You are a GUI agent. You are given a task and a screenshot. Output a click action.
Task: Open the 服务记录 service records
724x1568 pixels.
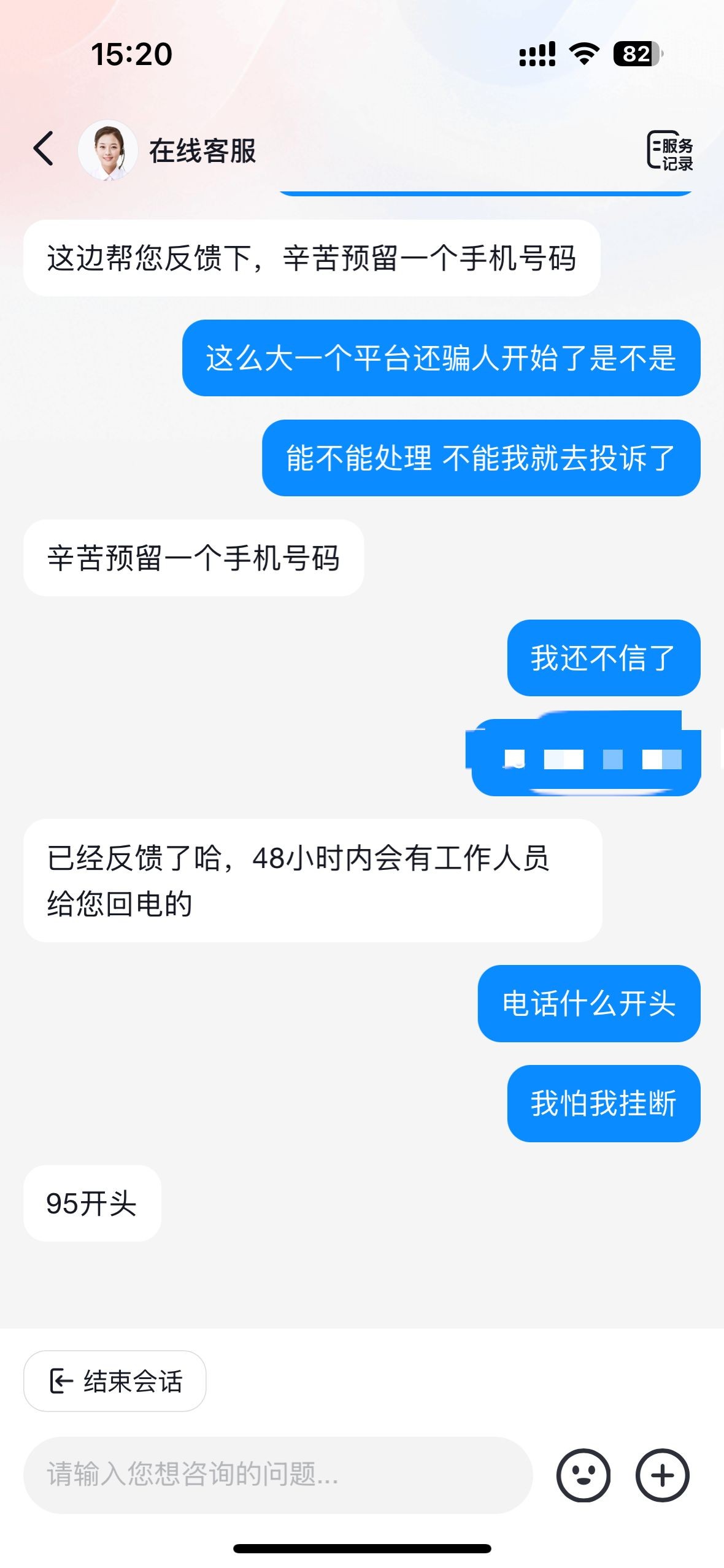tap(670, 151)
